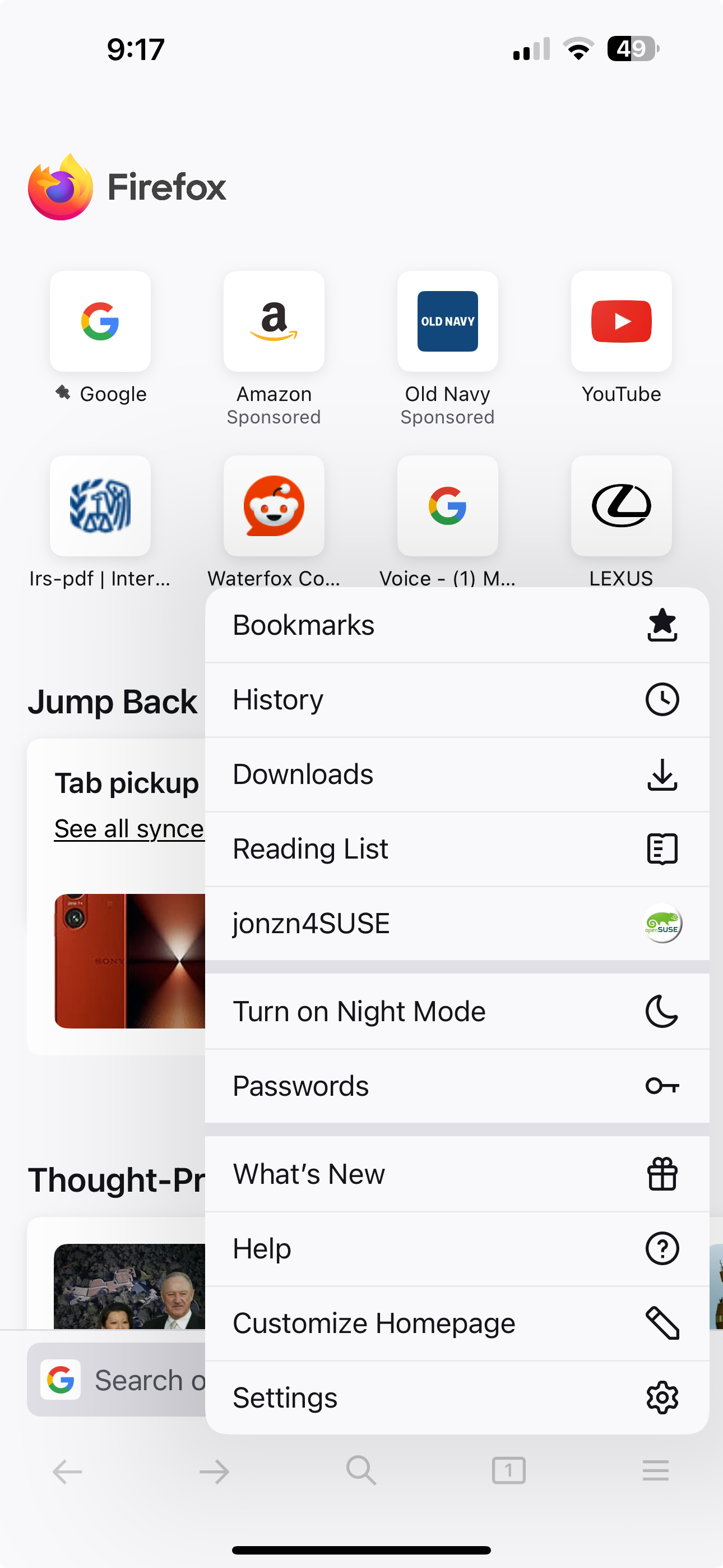Launch the YouTube shortcut
Screen dimensions: 723x1568
pyautogui.click(x=622, y=321)
